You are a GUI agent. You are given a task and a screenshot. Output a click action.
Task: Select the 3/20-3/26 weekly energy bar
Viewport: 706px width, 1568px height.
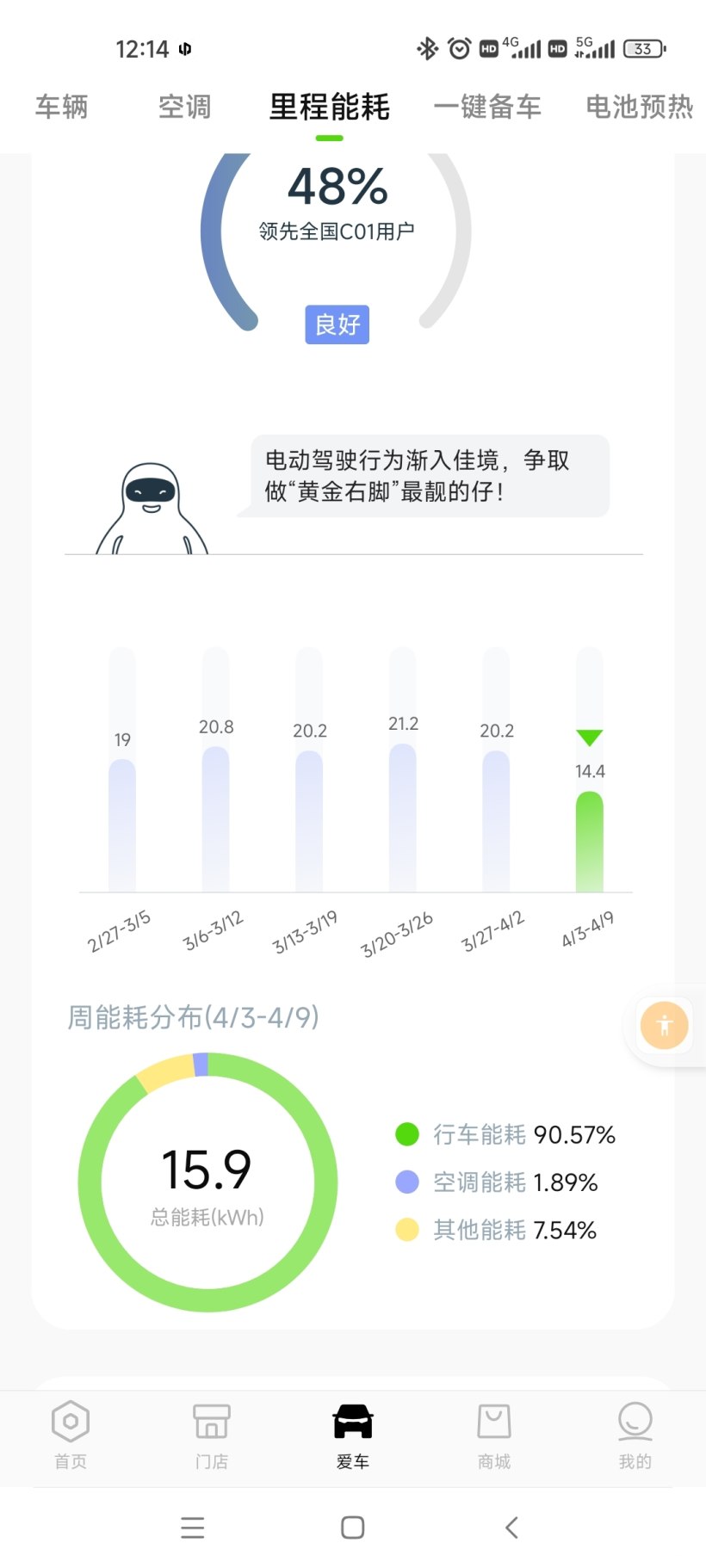pyautogui.click(x=403, y=816)
